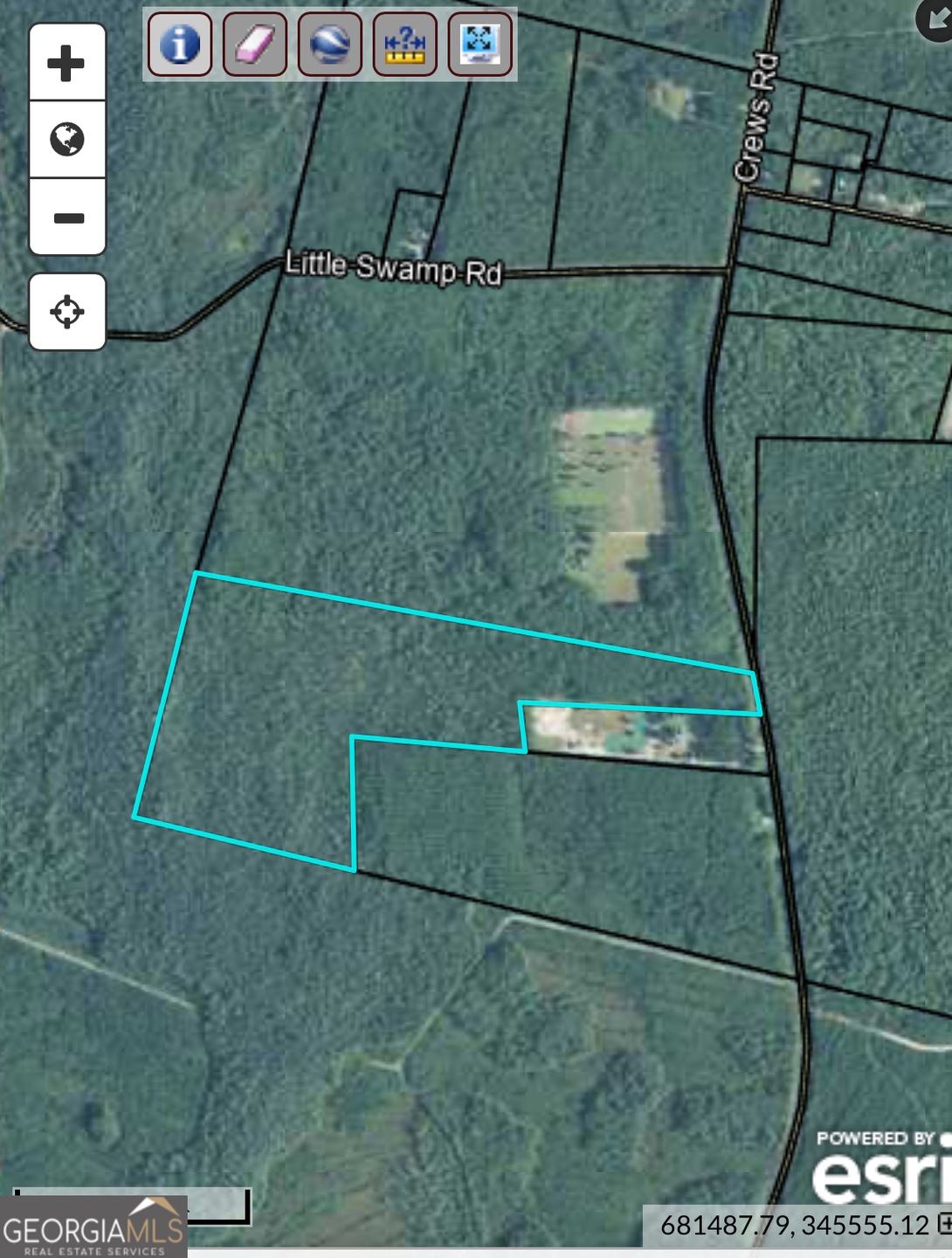The image size is (952, 1258).
Task: Select the measure distance tool
Action: click(x=404, y=44)
